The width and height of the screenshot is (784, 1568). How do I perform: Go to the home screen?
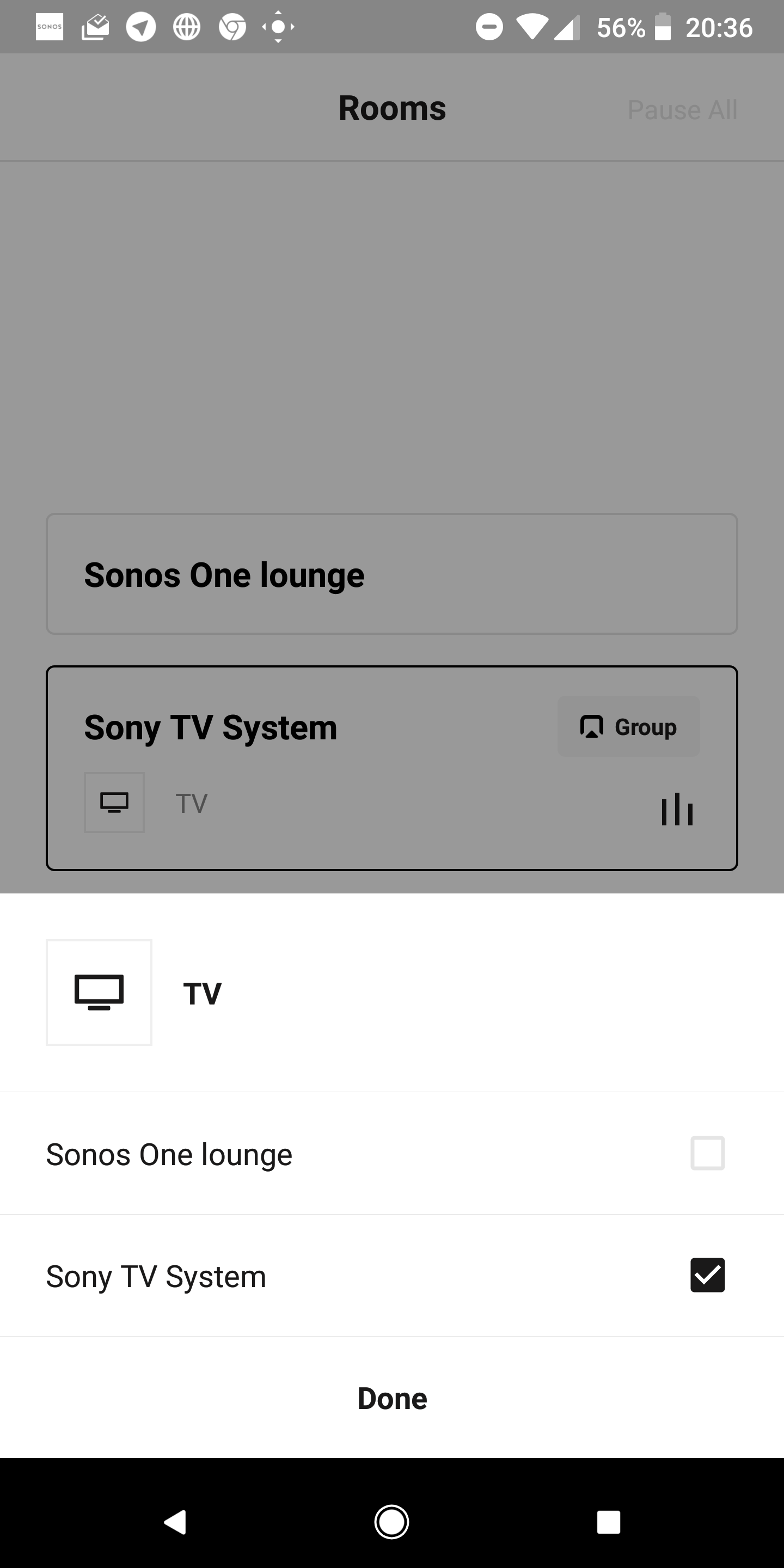(x=391, y=1522)
